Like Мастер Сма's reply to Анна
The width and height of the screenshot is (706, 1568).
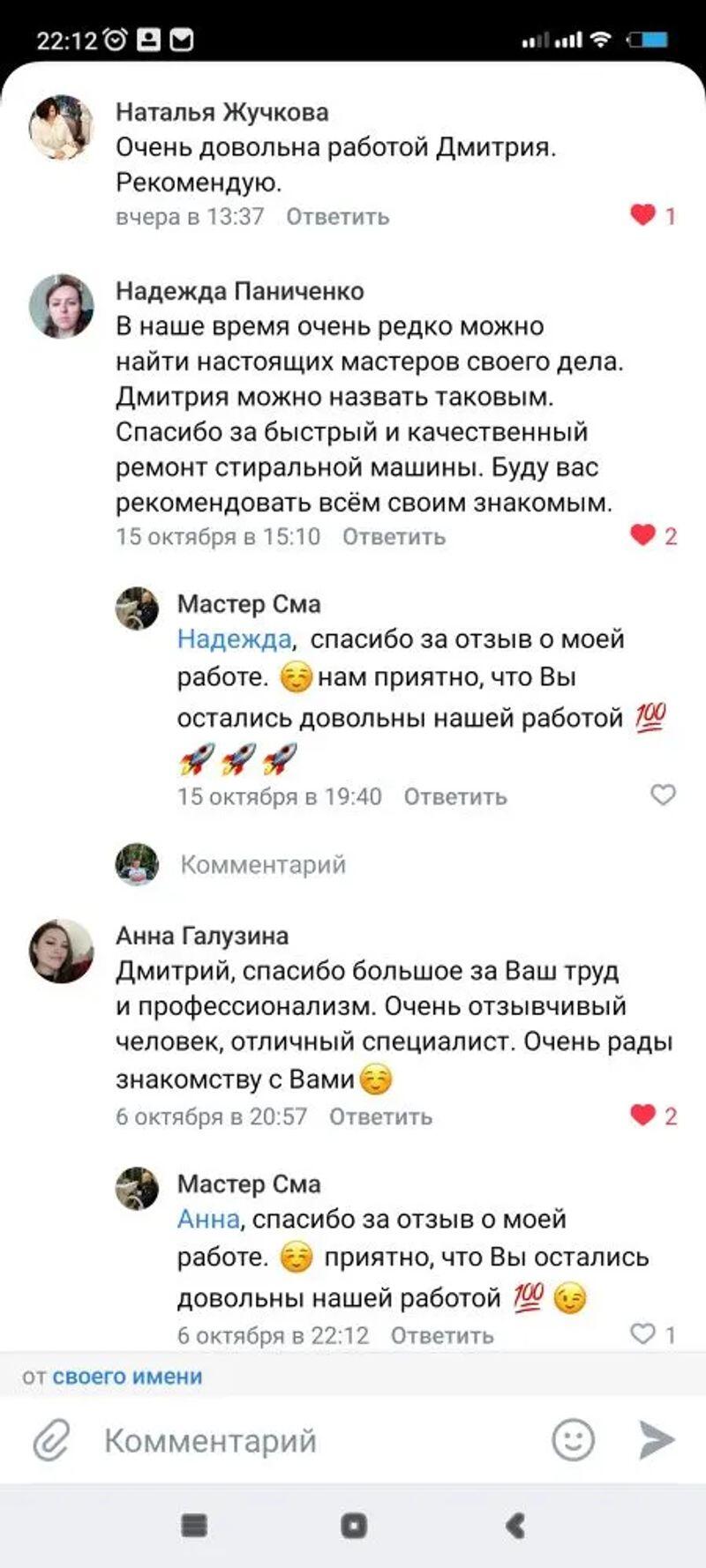click(643, 1333)
